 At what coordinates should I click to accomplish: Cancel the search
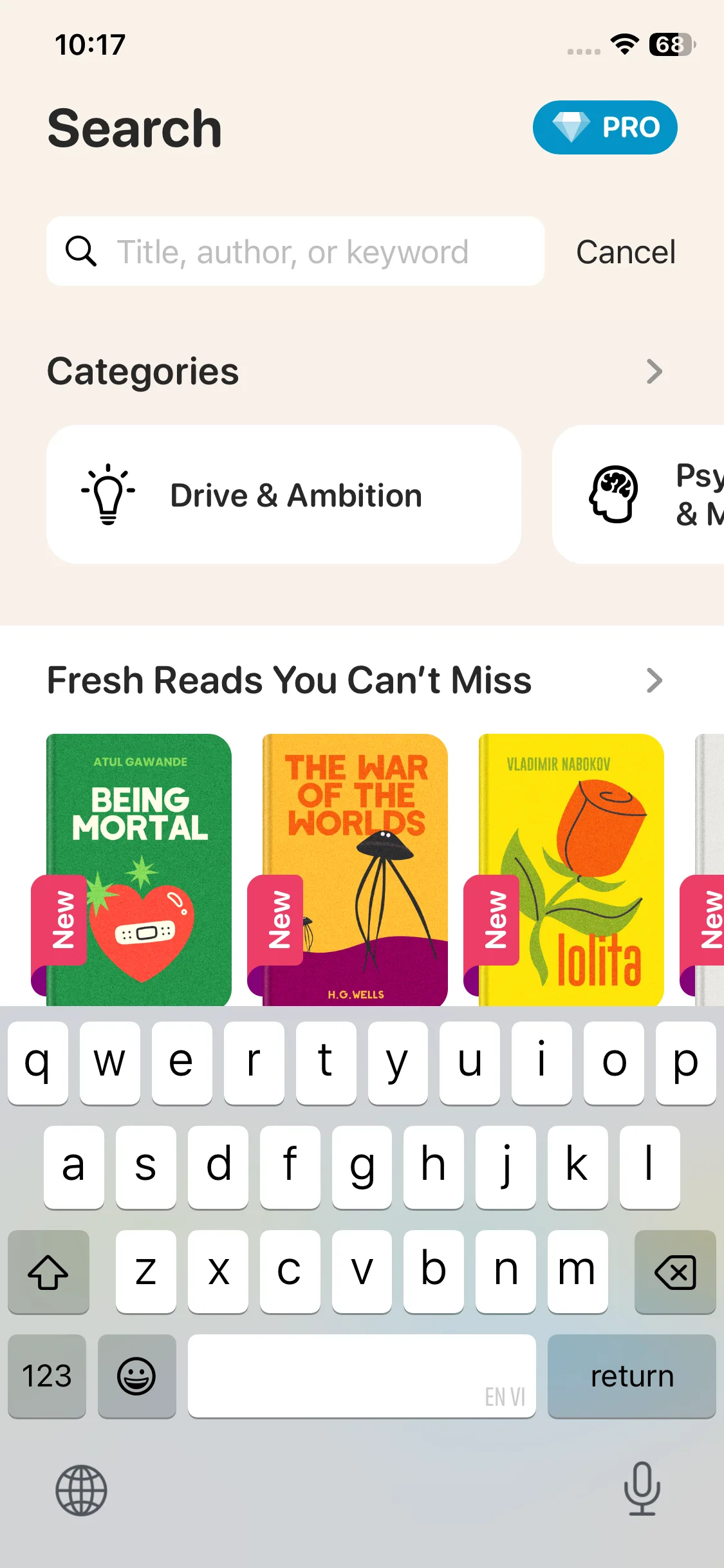coord(625,252)
